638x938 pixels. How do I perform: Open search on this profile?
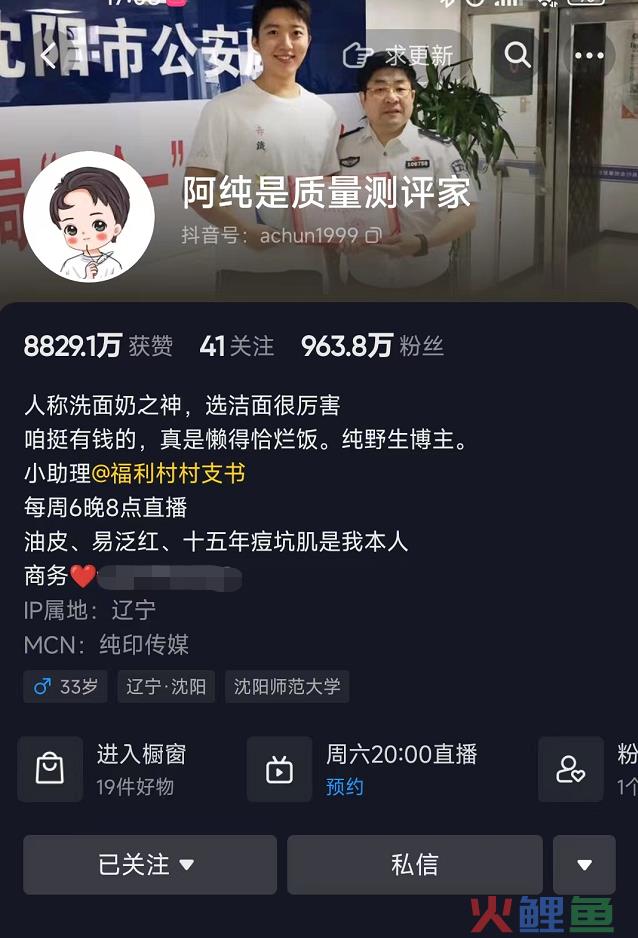(517, 55)
